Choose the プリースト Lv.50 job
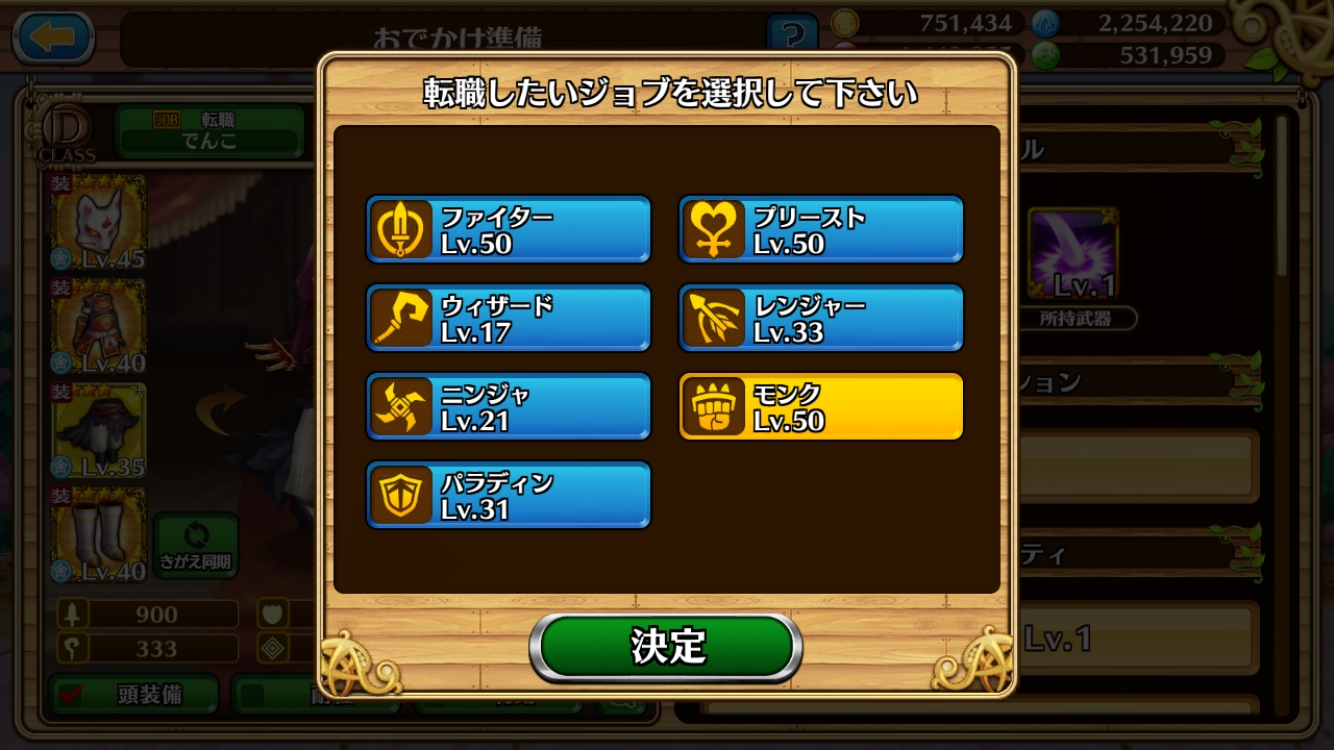 coord(821,230)
